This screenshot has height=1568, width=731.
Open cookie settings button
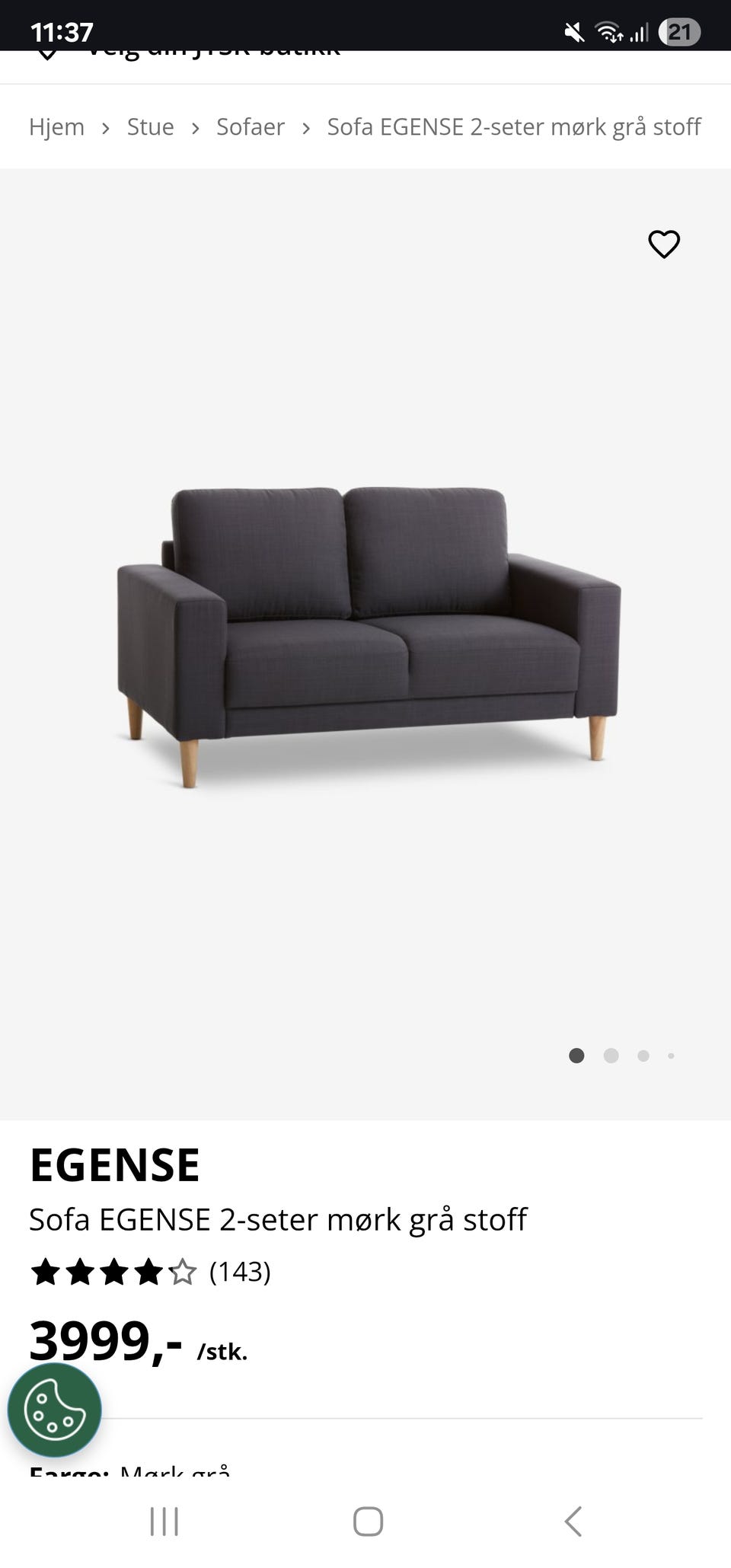[55, 1410]
